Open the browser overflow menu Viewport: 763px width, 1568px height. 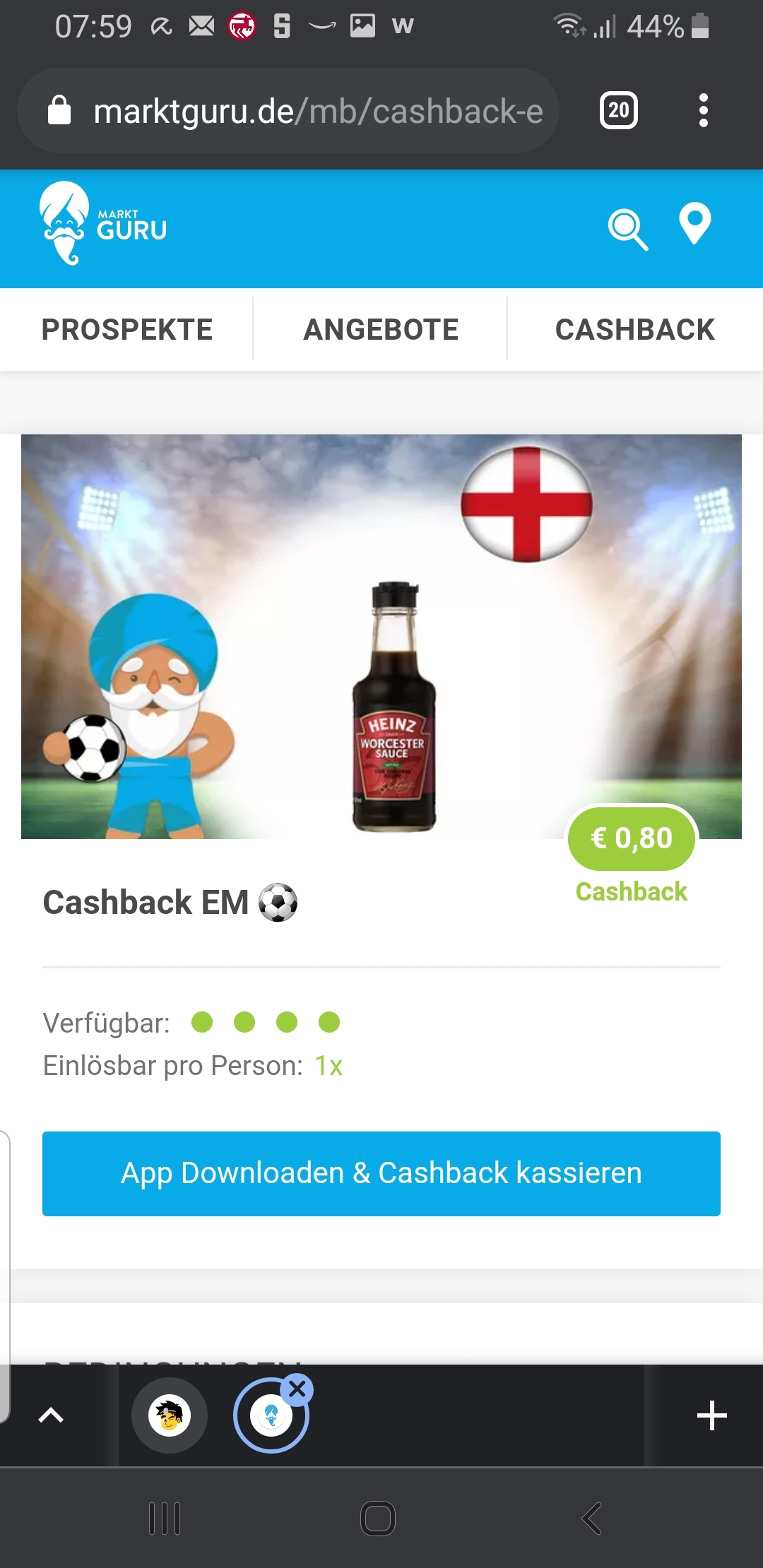[703, 111]
